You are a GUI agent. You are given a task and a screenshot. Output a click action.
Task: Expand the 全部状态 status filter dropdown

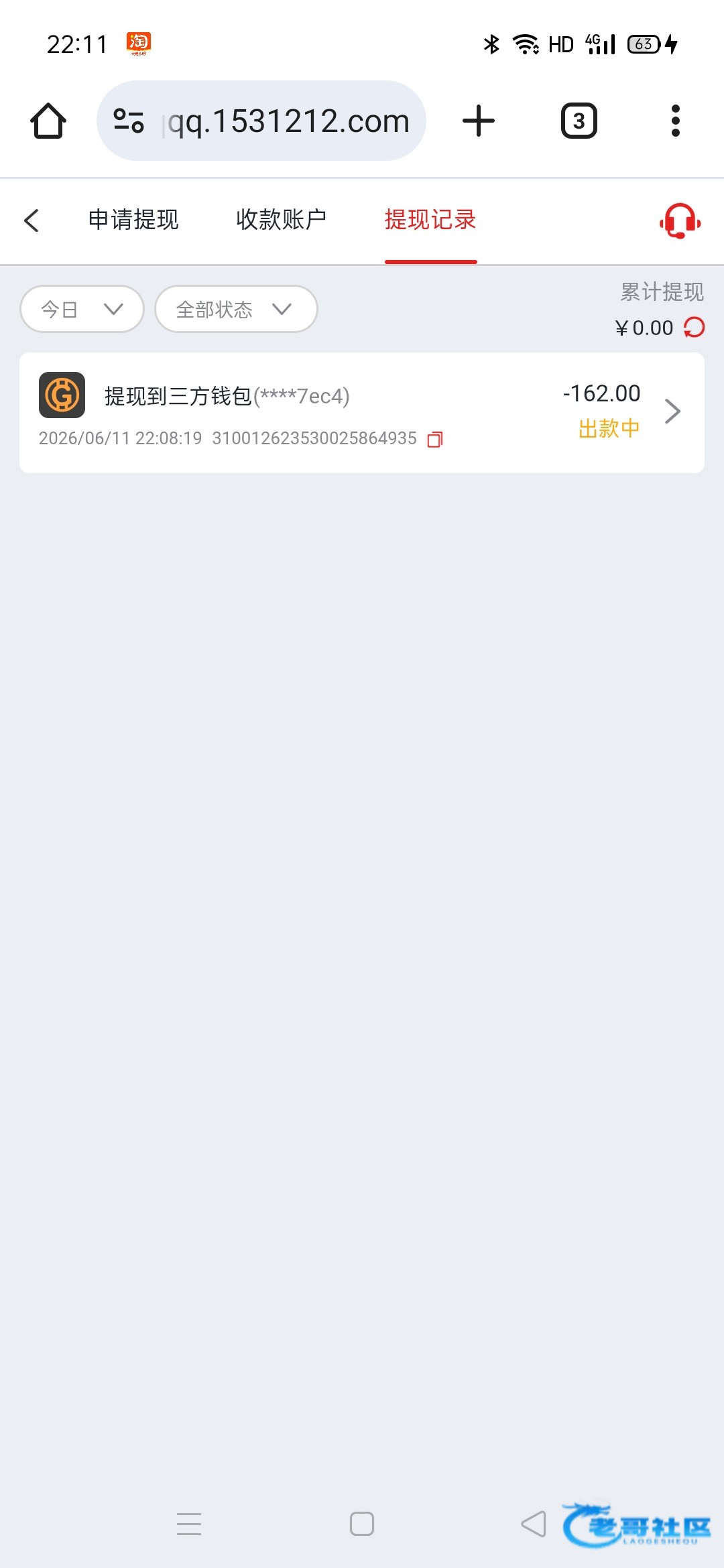coord(236,309)
